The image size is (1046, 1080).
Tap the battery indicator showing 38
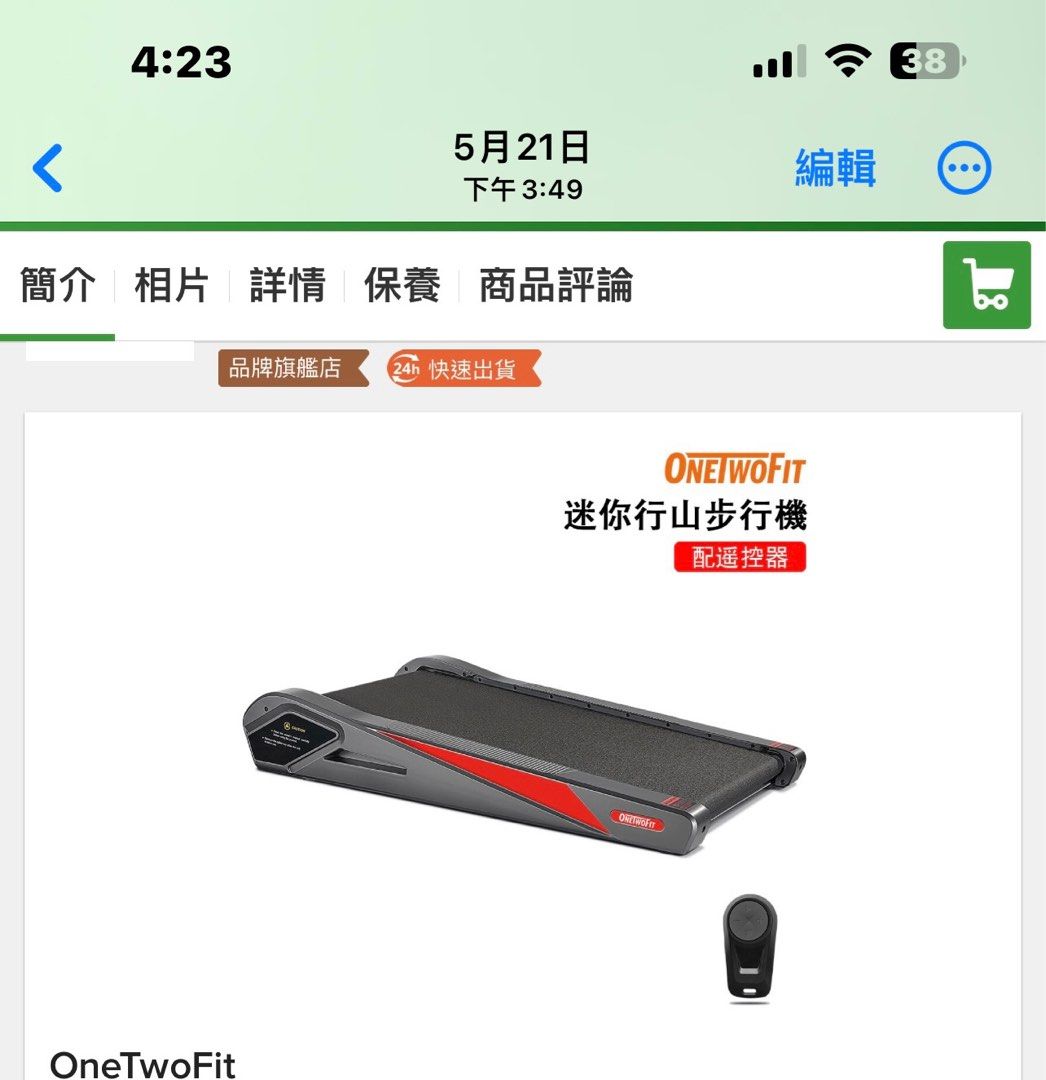[922, 60]
